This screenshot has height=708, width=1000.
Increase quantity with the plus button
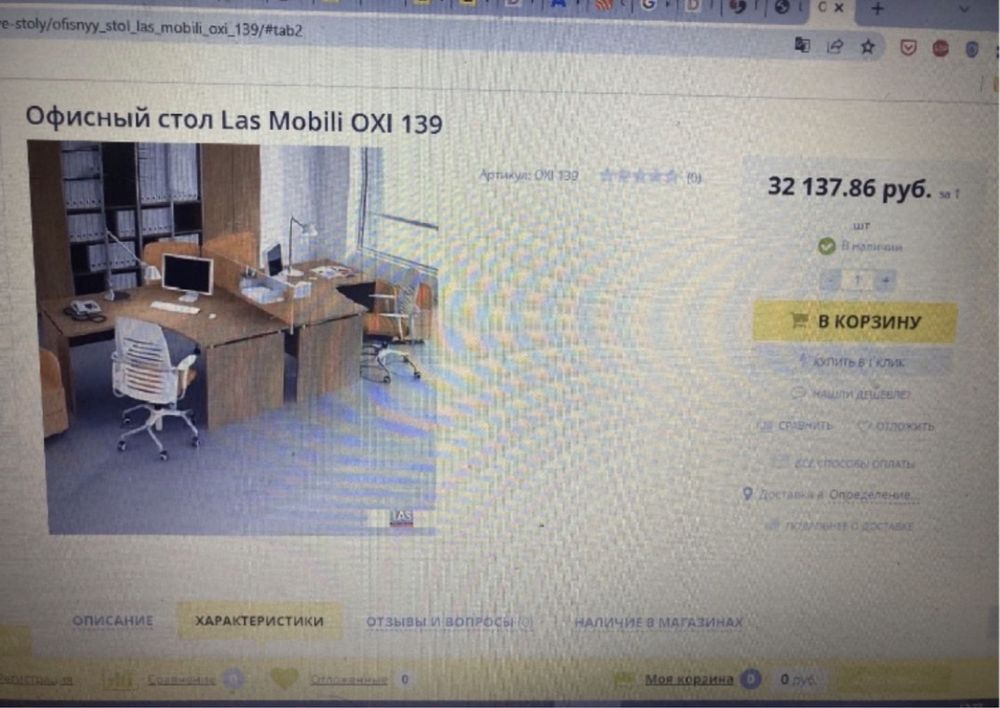pos(885,280)
